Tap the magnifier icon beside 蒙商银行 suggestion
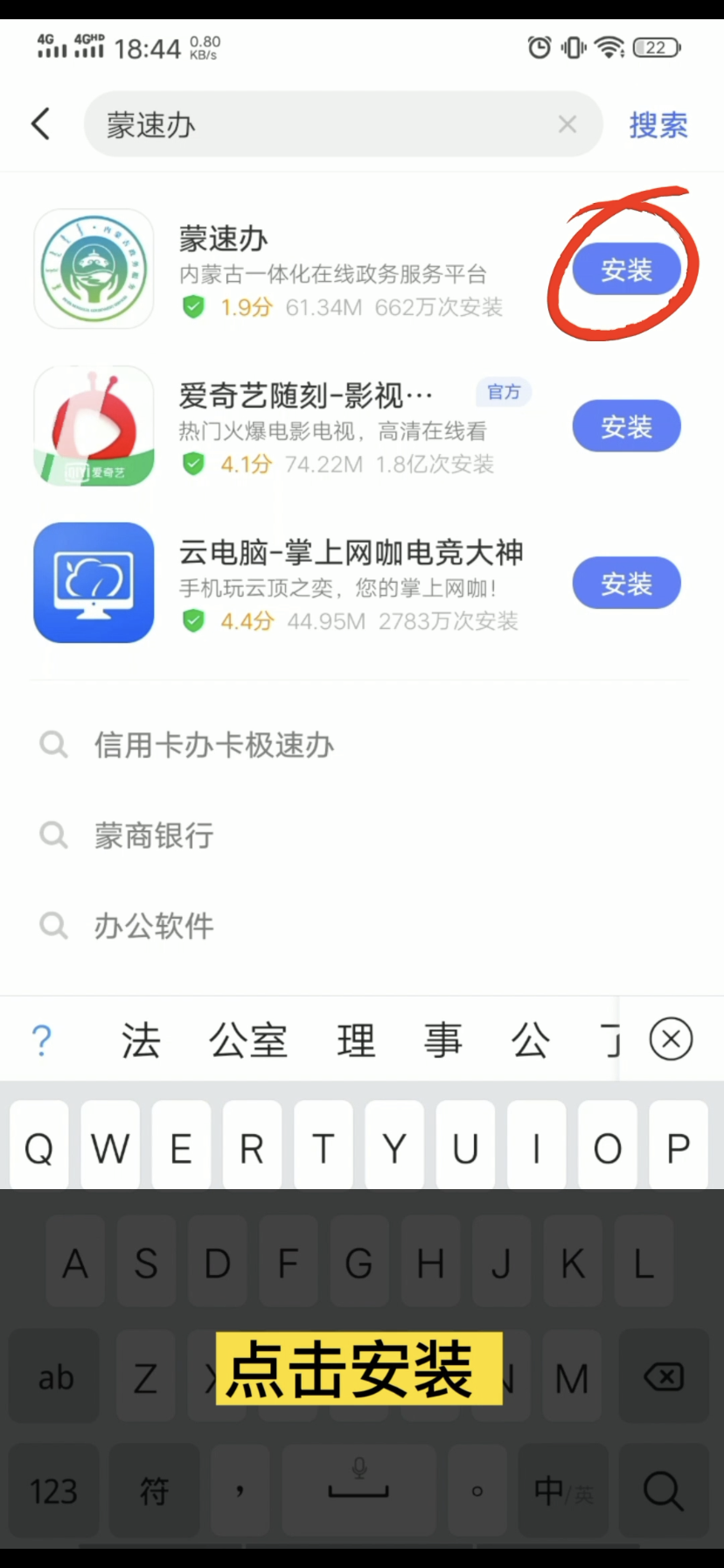The width and height of the screenshot is (724, 1568). [x=53, y=835]
